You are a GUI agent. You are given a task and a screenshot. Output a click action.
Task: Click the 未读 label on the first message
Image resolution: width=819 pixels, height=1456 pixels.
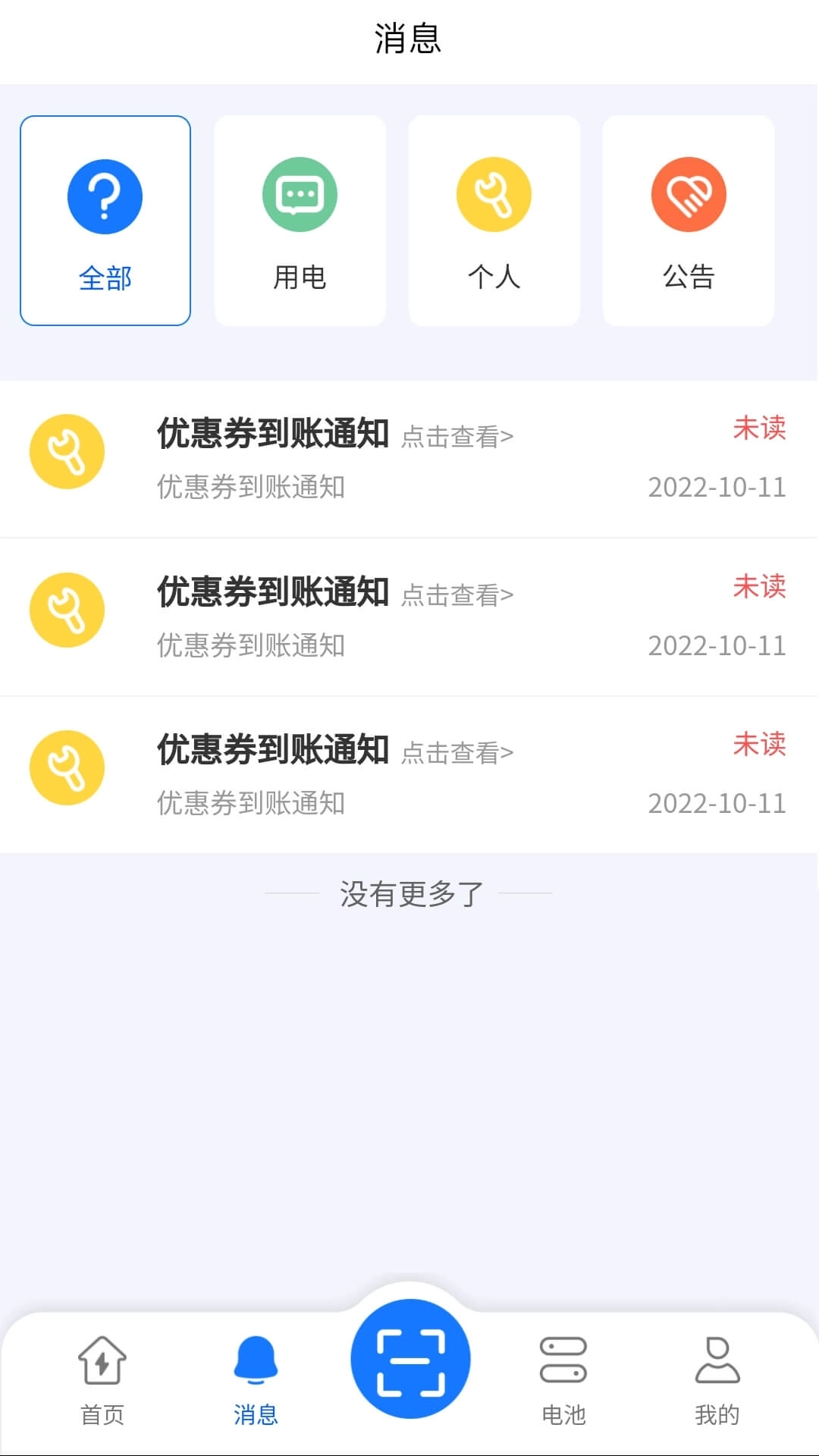[758, 428]
